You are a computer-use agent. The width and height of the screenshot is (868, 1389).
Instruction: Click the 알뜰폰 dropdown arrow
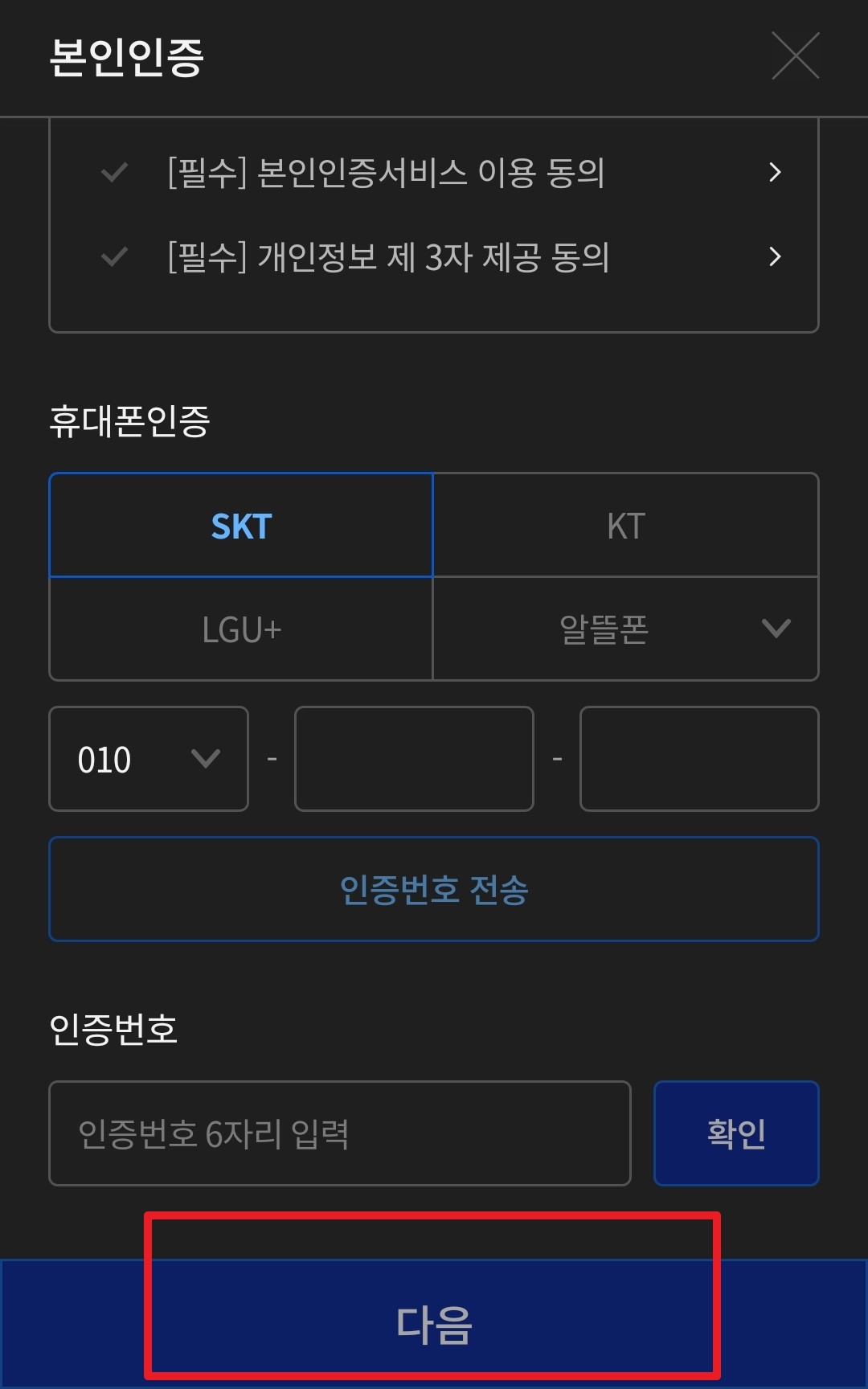(775, 629)
